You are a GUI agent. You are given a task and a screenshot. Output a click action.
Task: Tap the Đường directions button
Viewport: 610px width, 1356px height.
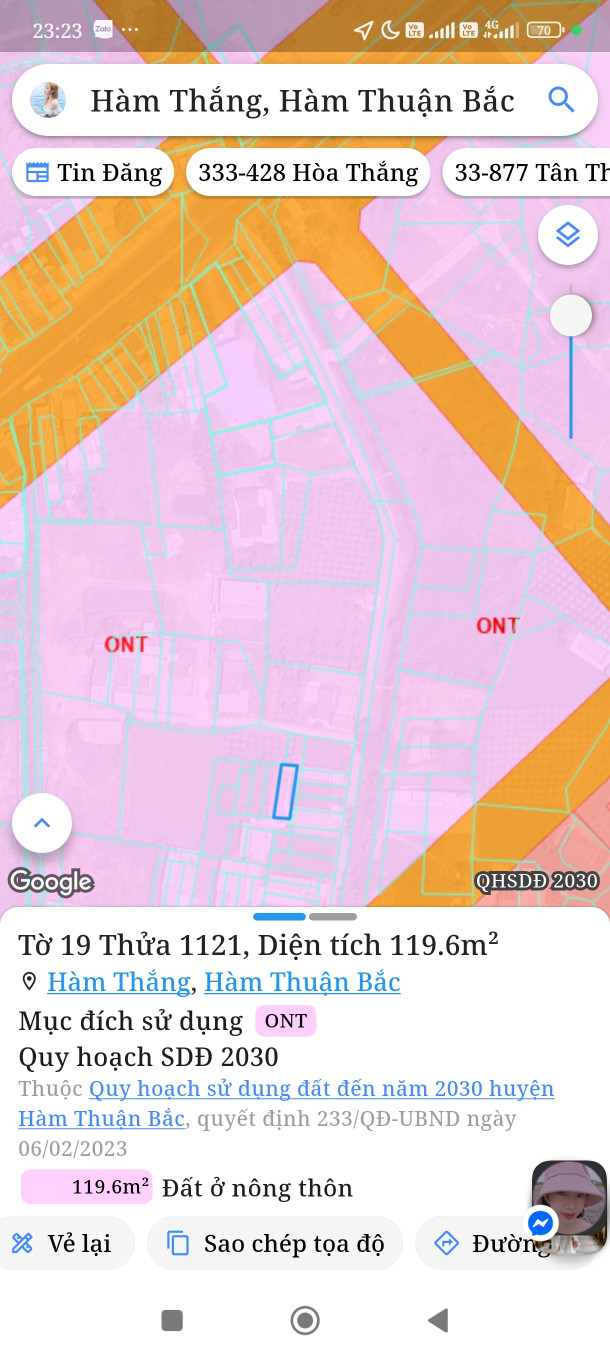click(x=490, y=1243)
